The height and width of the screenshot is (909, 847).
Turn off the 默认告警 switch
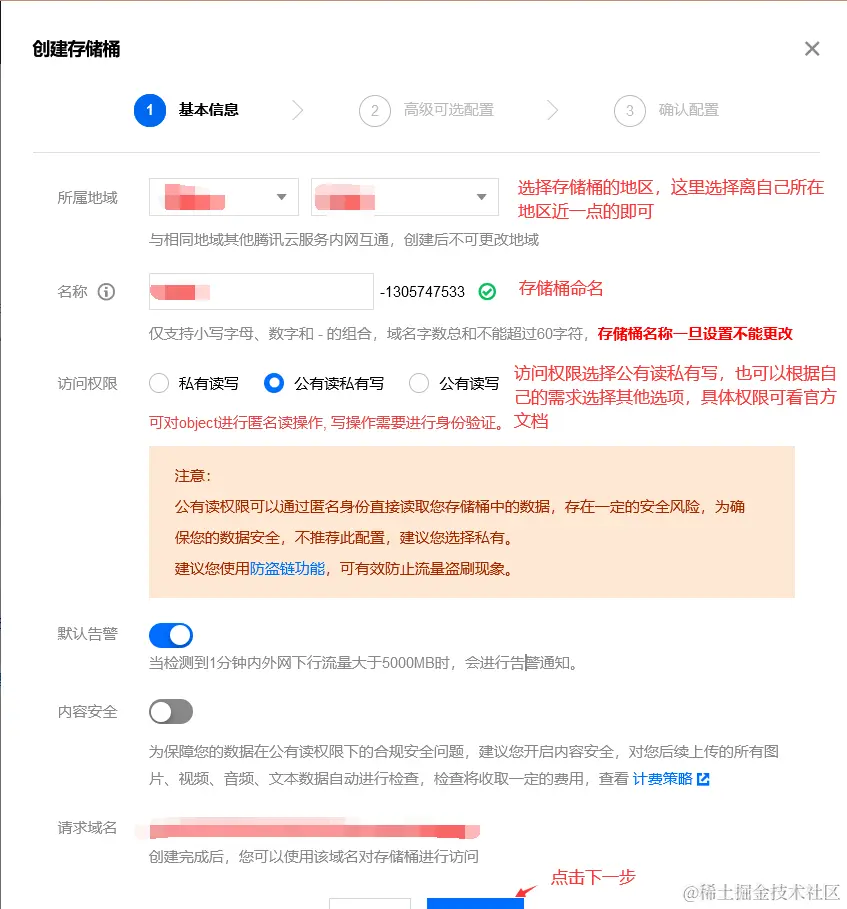171,635
